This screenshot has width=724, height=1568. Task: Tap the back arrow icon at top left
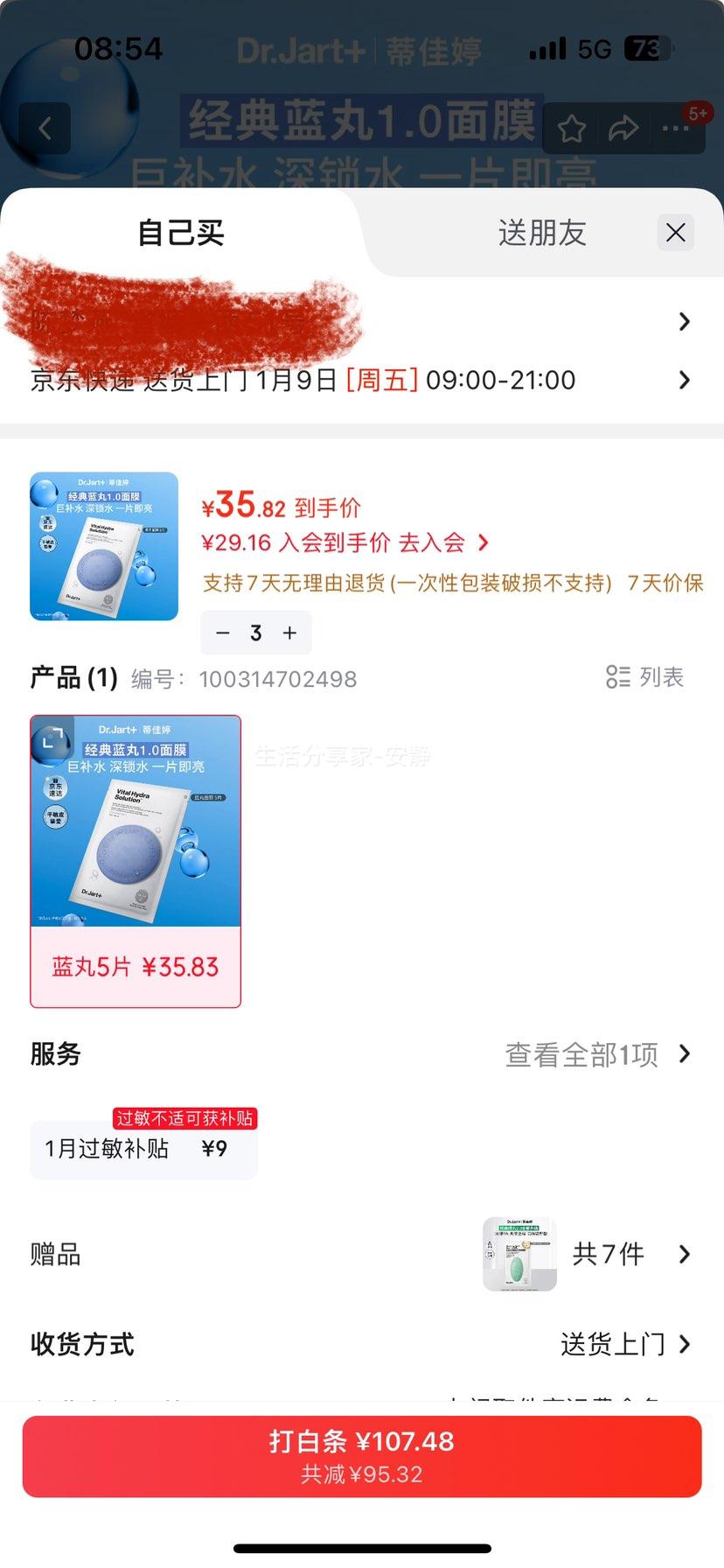click(x=45, y=128)
